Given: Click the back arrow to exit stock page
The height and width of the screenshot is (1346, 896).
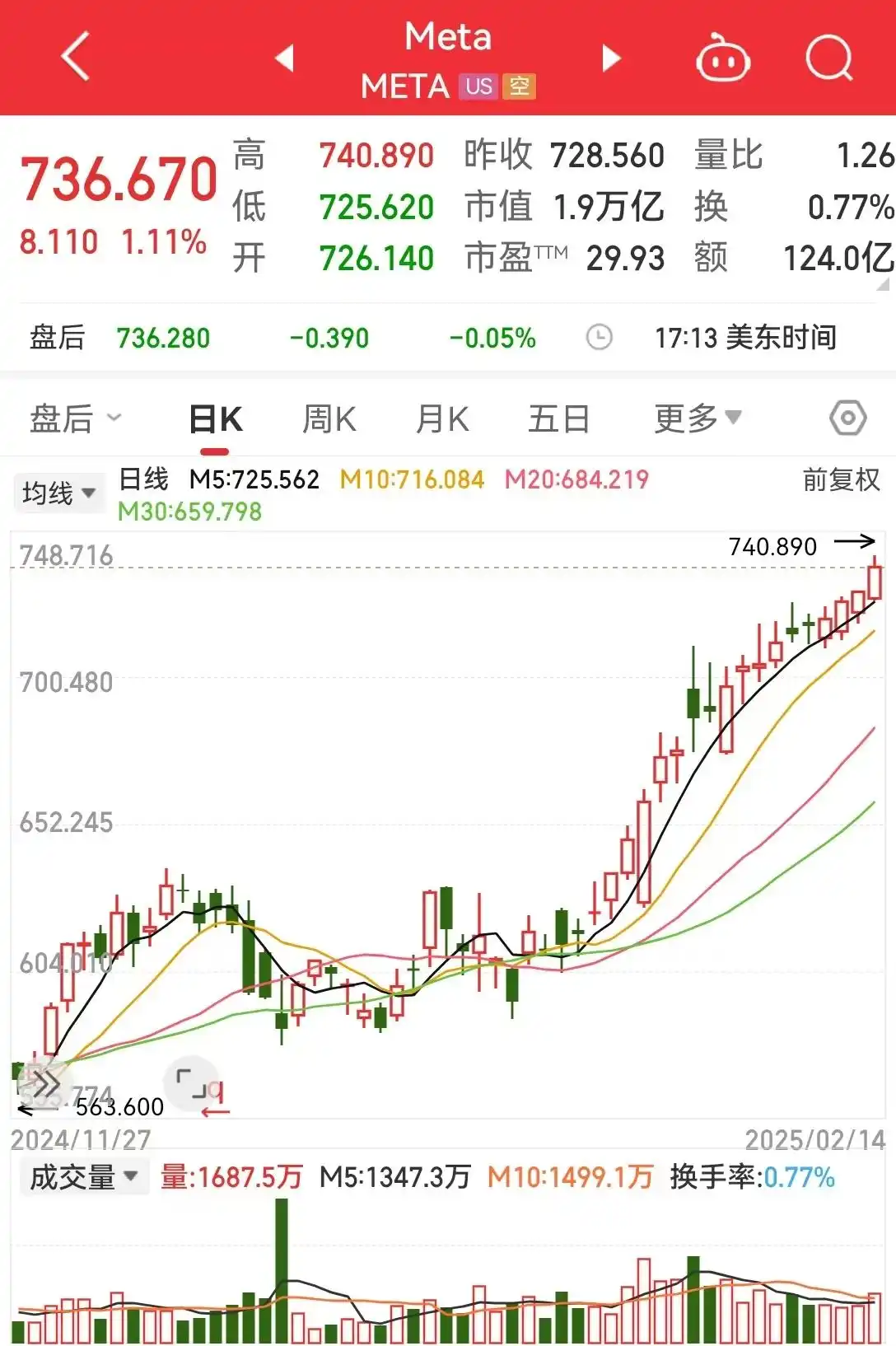Looking at the screenshot, I should [74, 58].
